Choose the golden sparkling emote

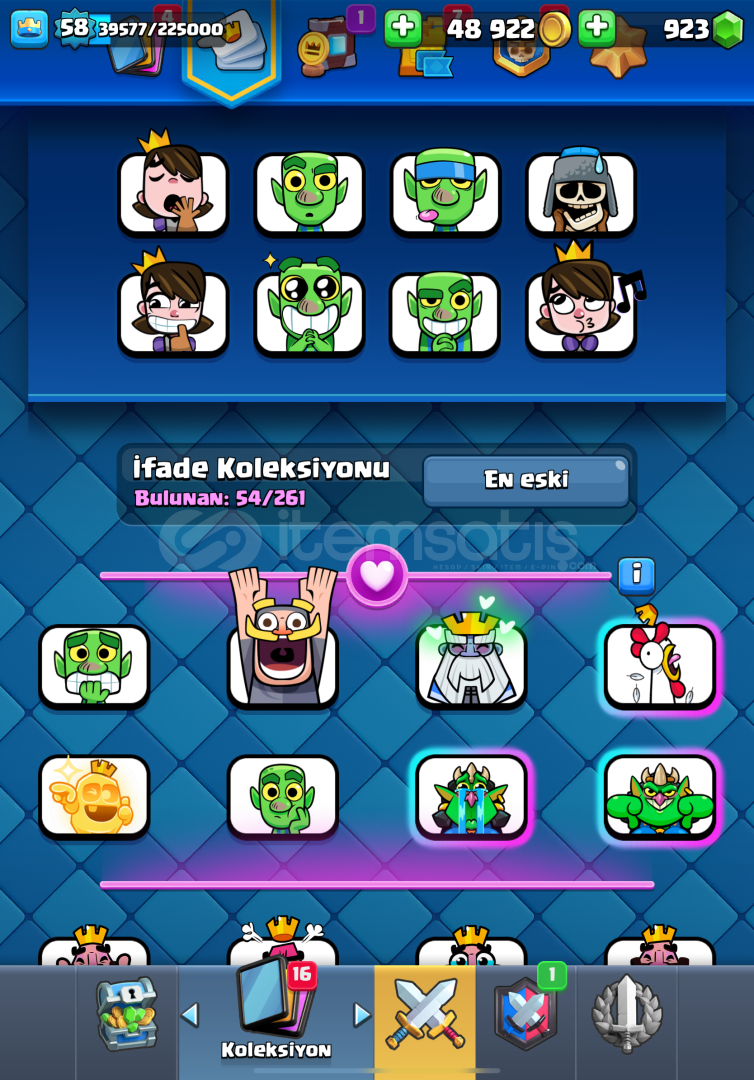[x=94, y=795]
